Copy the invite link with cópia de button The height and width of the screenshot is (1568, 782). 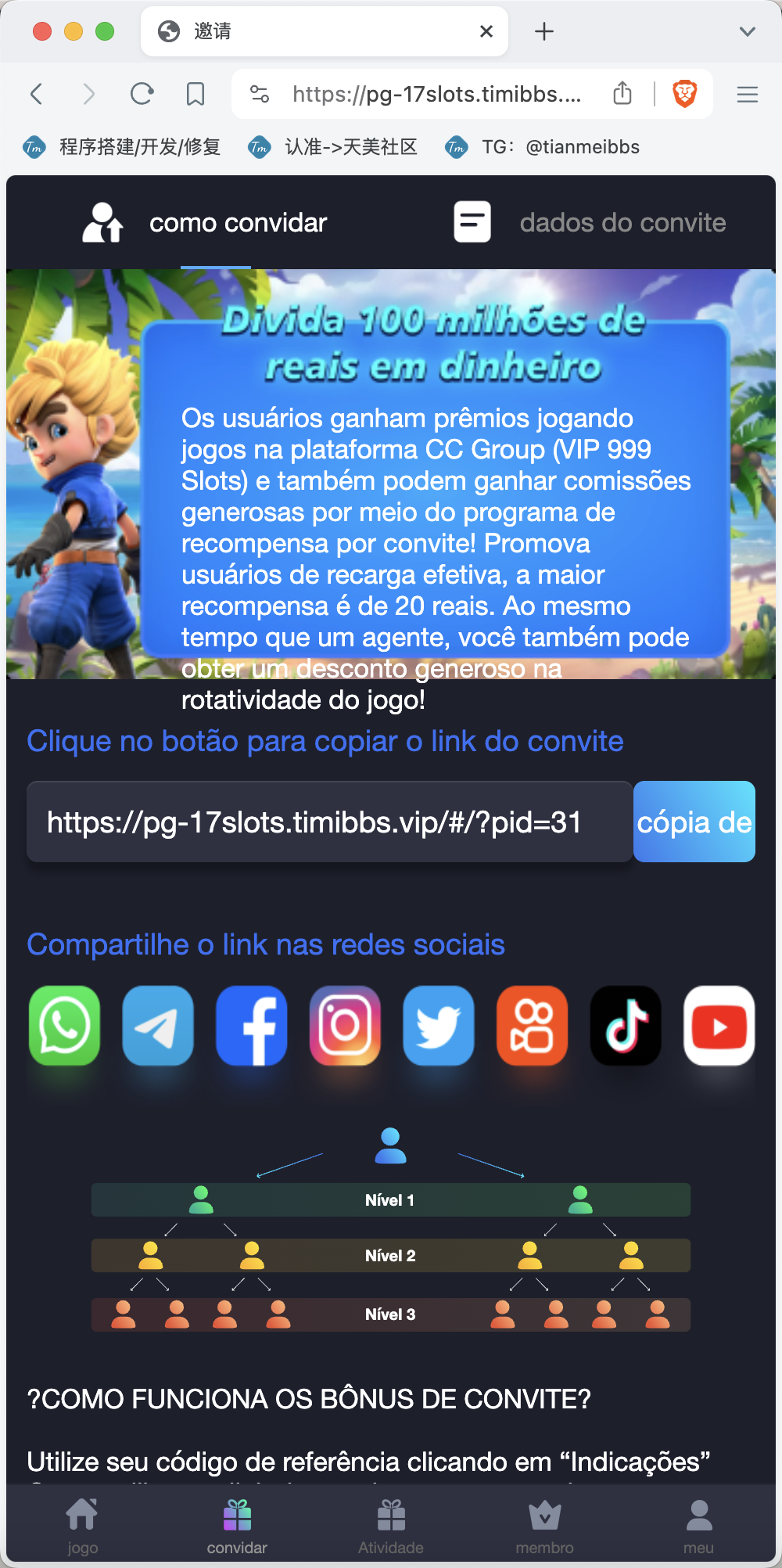[694, 822]
